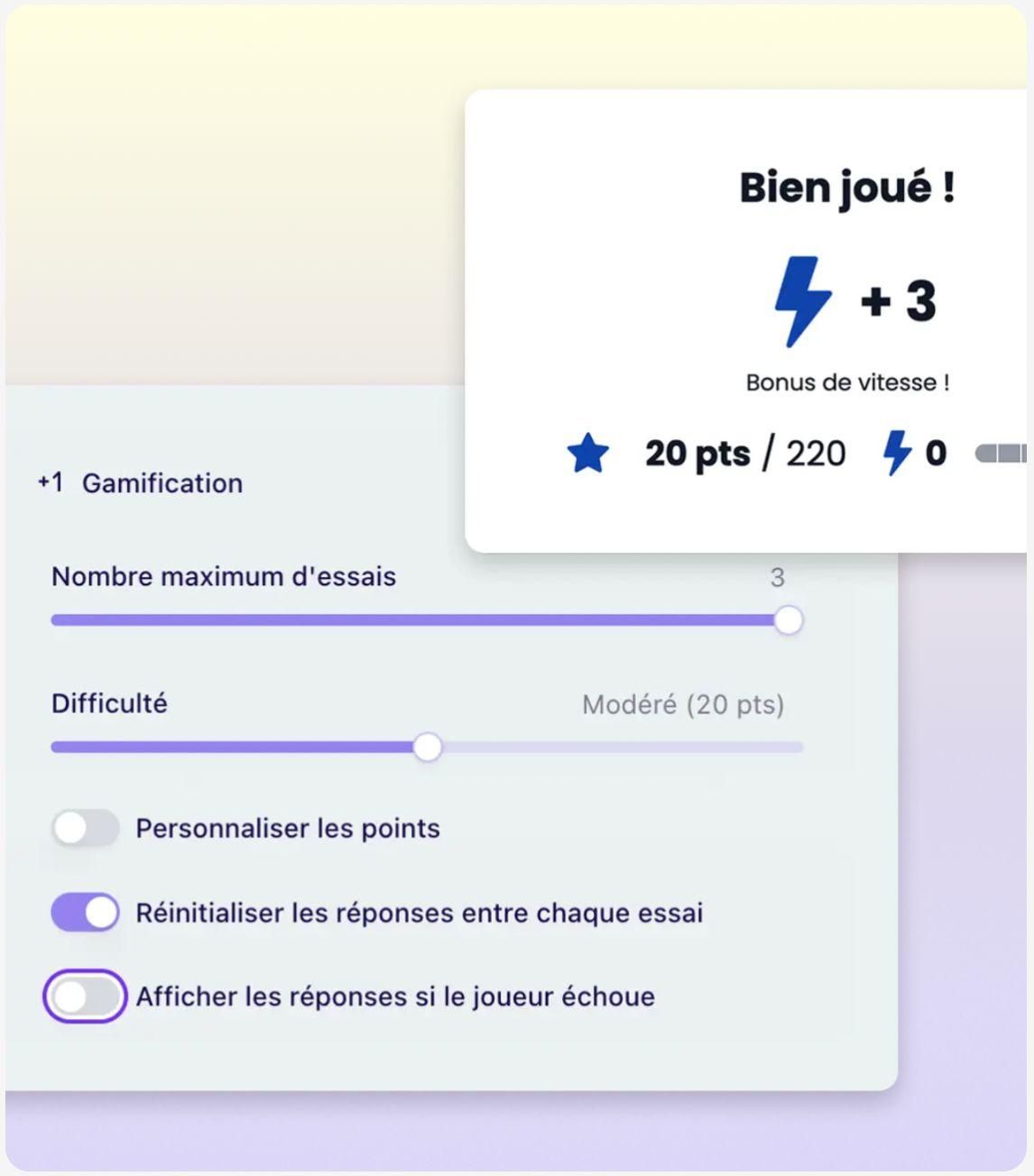Click the Difficulté label
1034x1176 pixels.
click(x=108, y=704)
